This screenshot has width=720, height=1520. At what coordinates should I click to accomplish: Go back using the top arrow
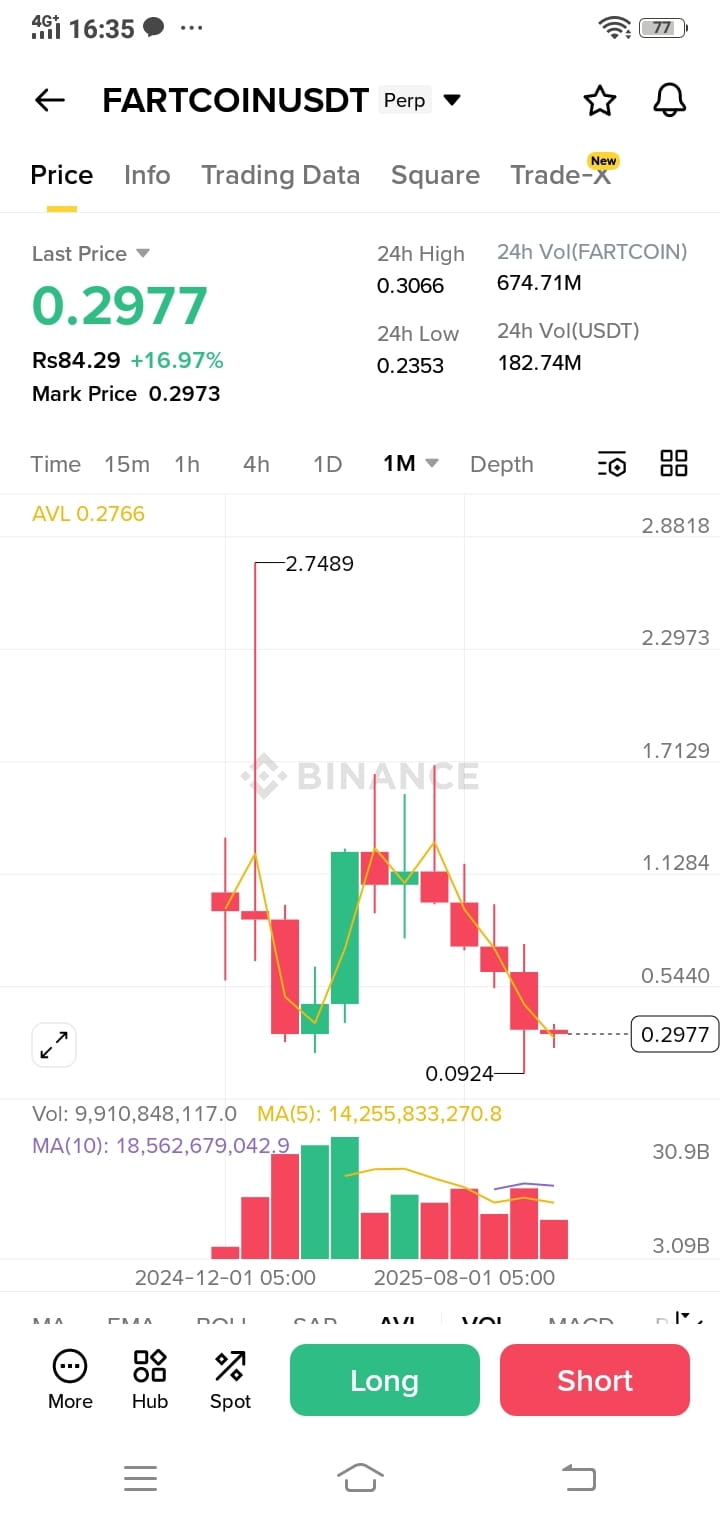click(x=49, y=100)
